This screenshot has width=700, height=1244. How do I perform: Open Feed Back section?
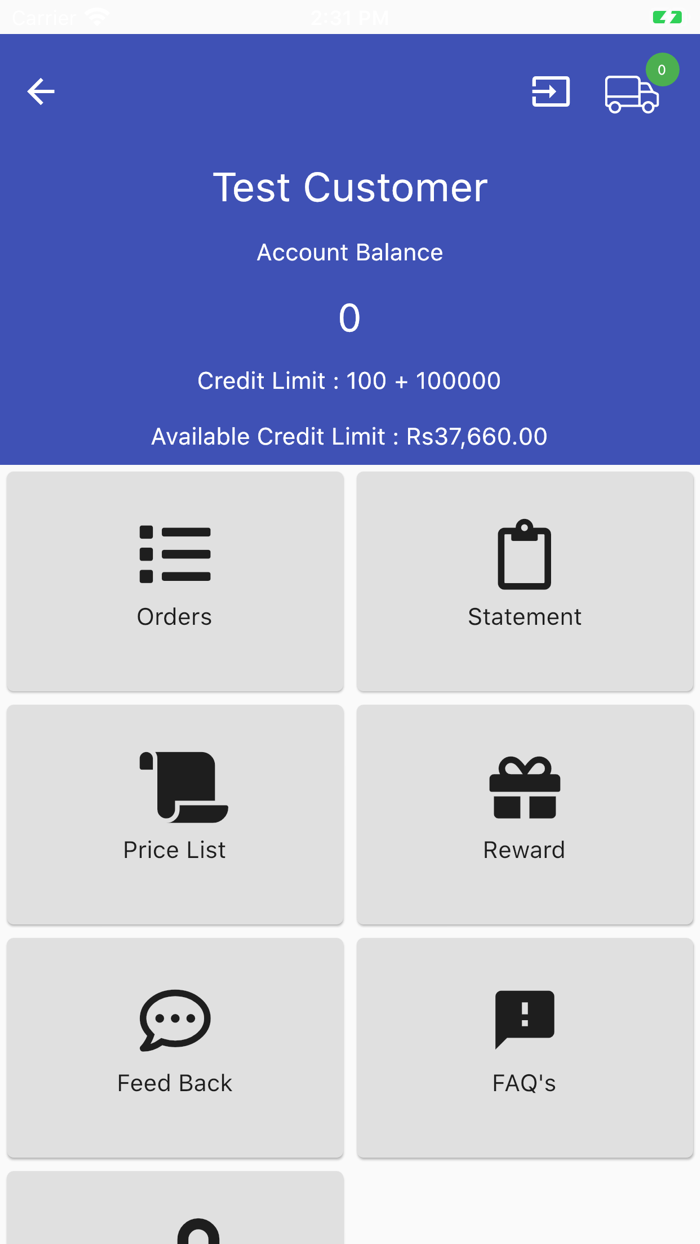coord(175,1047)
